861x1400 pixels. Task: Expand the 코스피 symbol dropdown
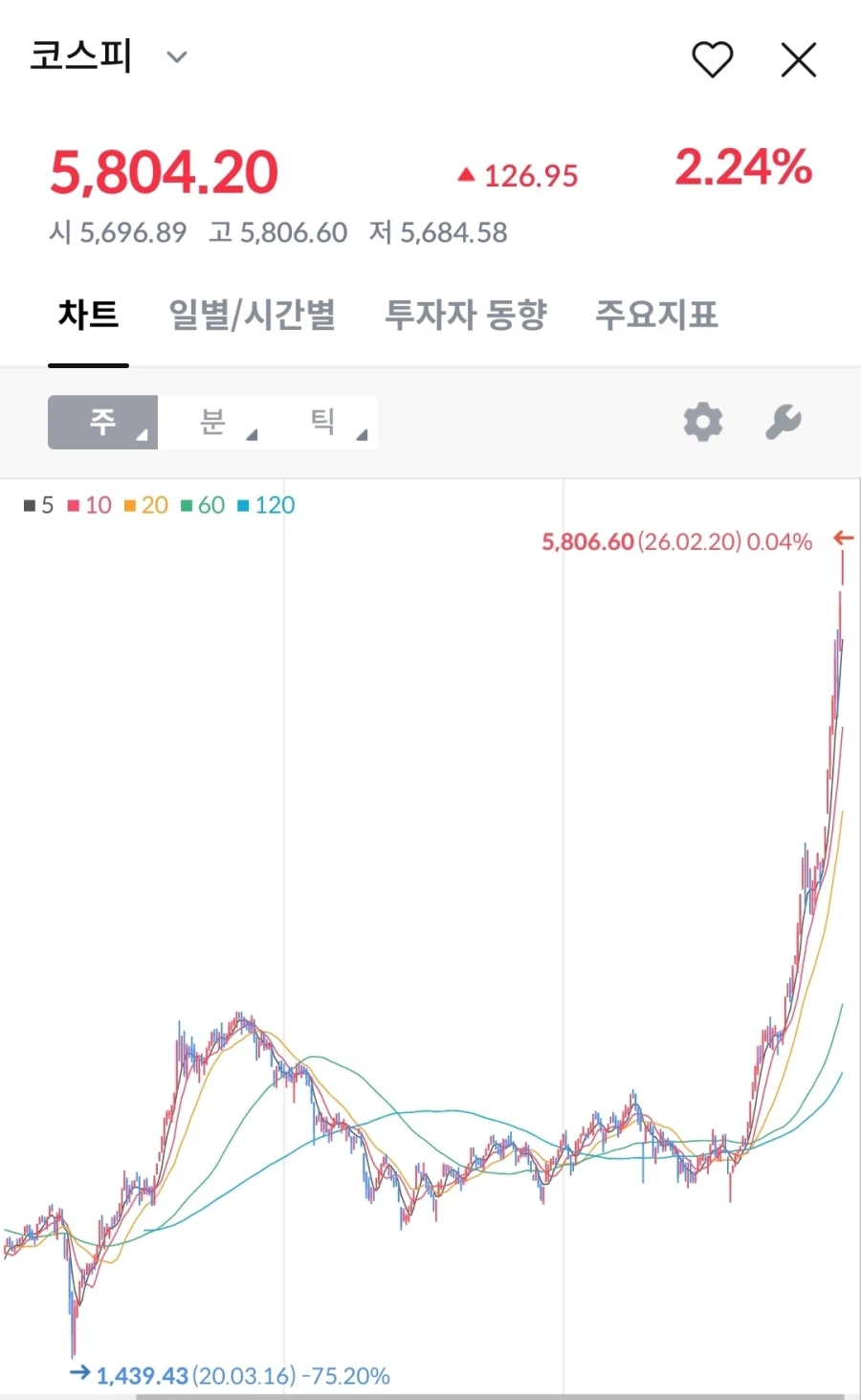[x=176, y=57]
